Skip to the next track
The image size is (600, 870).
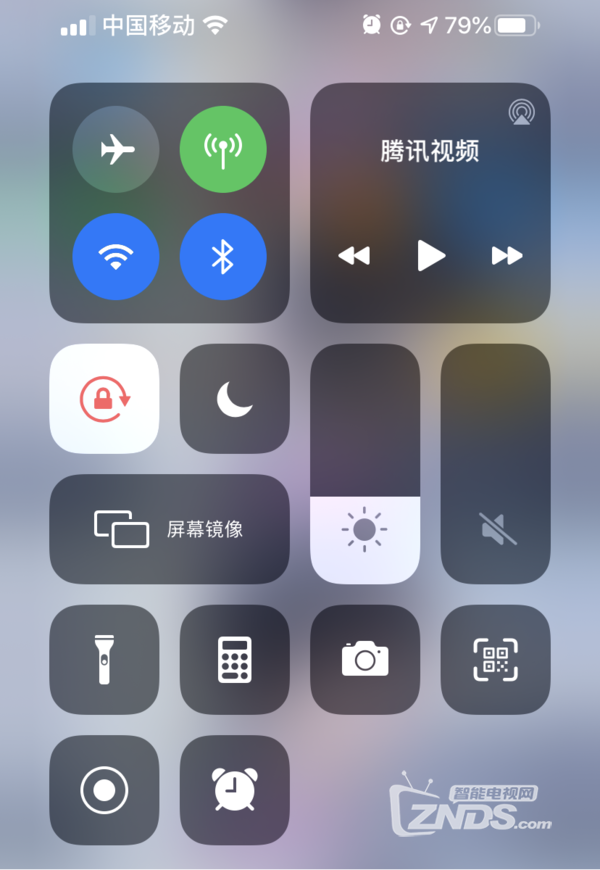click(x=507, y=256)
